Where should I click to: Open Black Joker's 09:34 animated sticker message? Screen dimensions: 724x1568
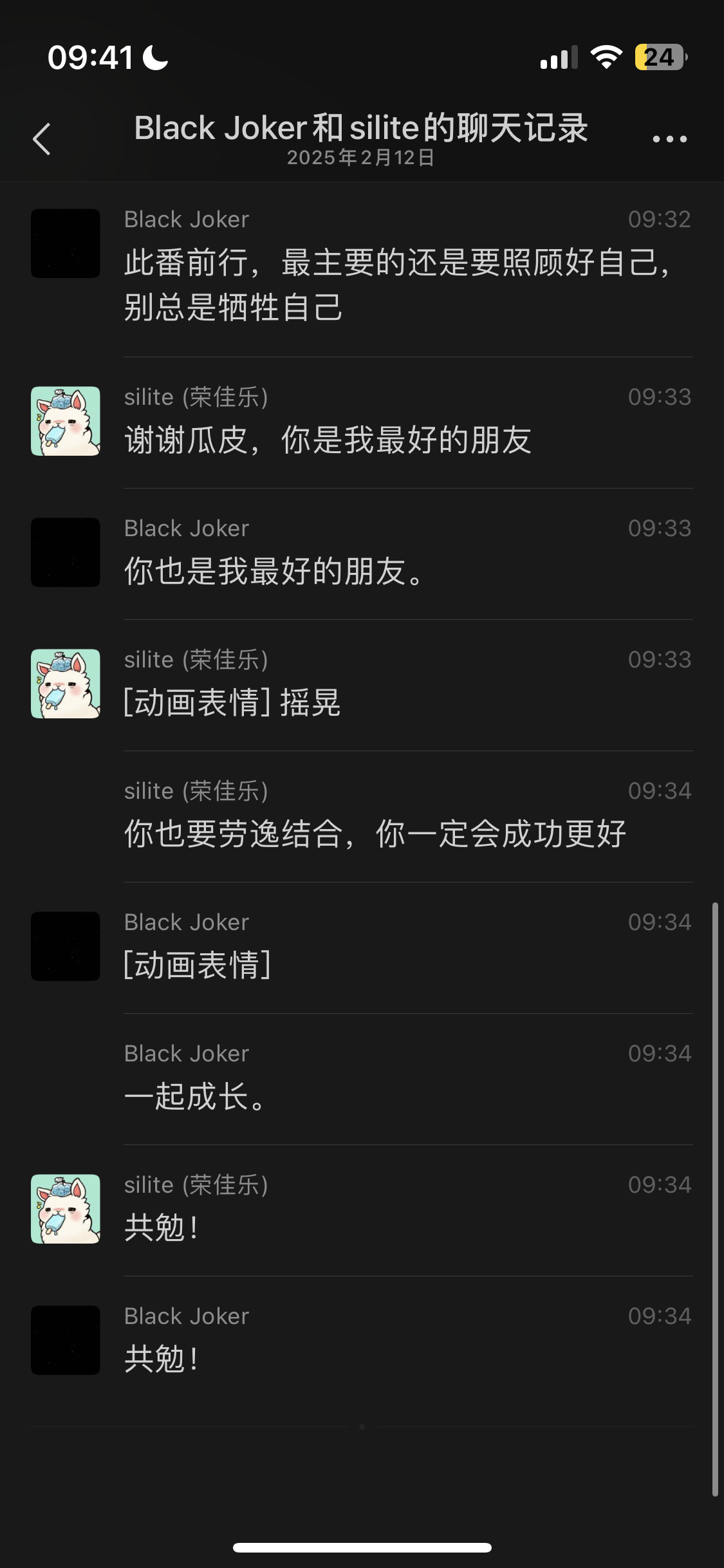pyautogui.click(x=197, y=965)
